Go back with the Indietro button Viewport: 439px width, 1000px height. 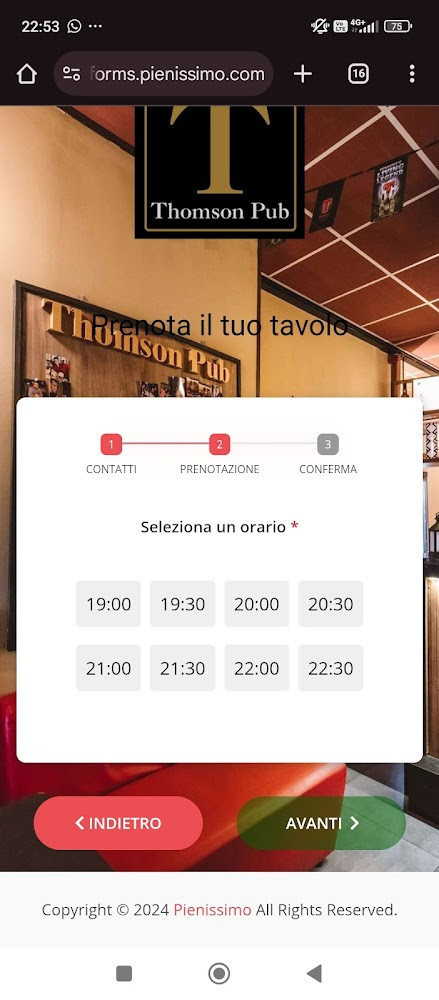click(118, 823)
